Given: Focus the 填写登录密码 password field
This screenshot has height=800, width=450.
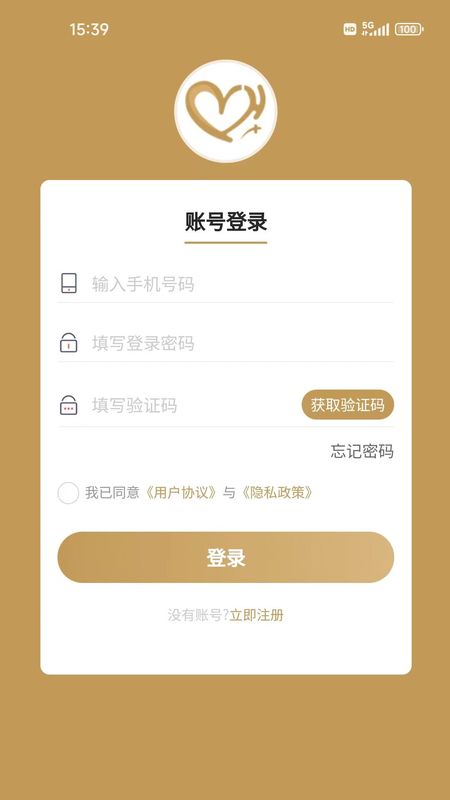Looking at the screenshot, I should pos(225,343).
